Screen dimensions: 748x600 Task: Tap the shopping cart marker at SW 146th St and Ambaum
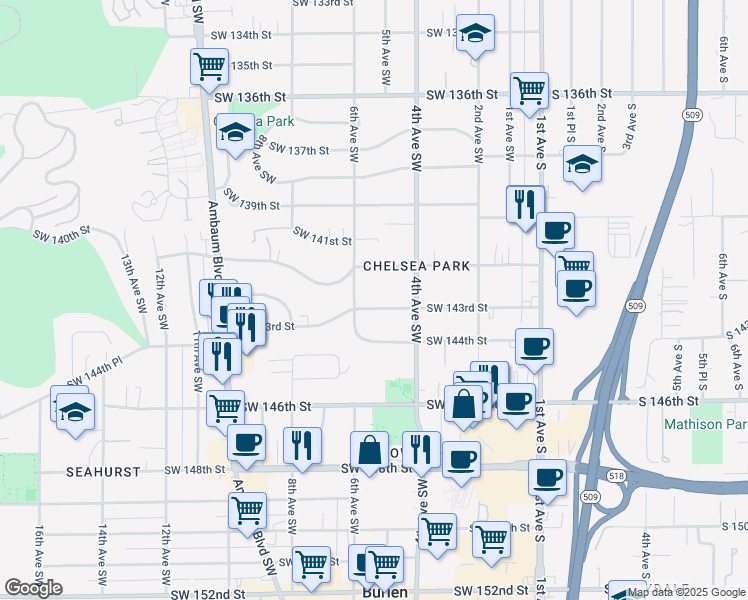point(226,408)
